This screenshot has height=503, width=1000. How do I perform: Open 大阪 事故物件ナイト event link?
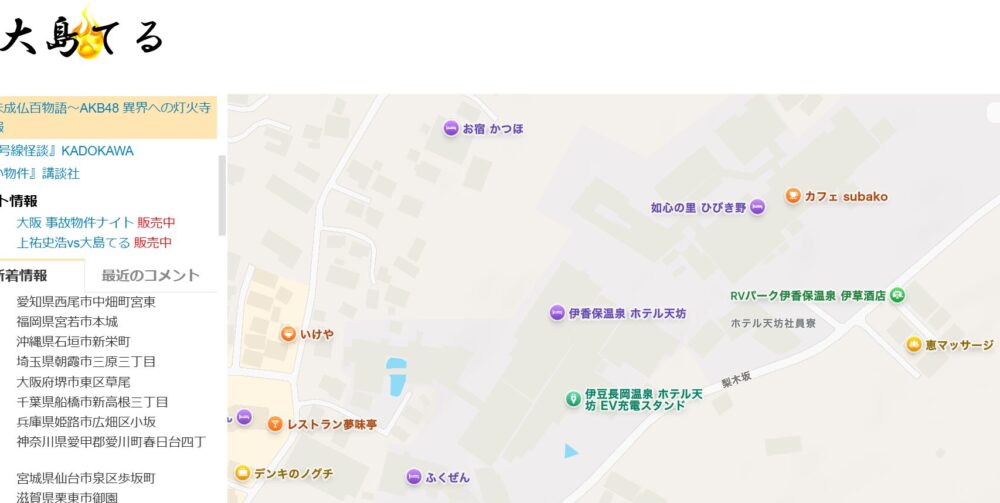(x=74, y=223)
